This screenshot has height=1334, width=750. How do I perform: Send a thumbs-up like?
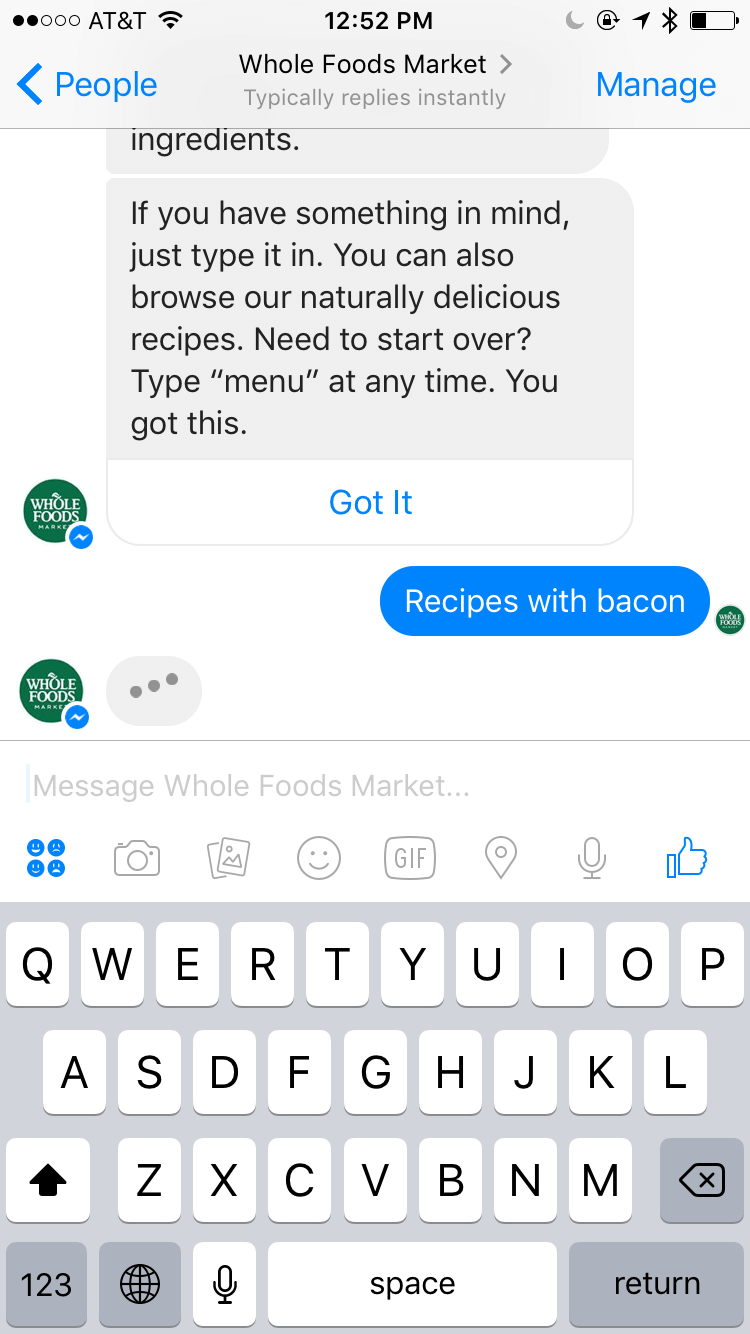[x=687, y=858]
